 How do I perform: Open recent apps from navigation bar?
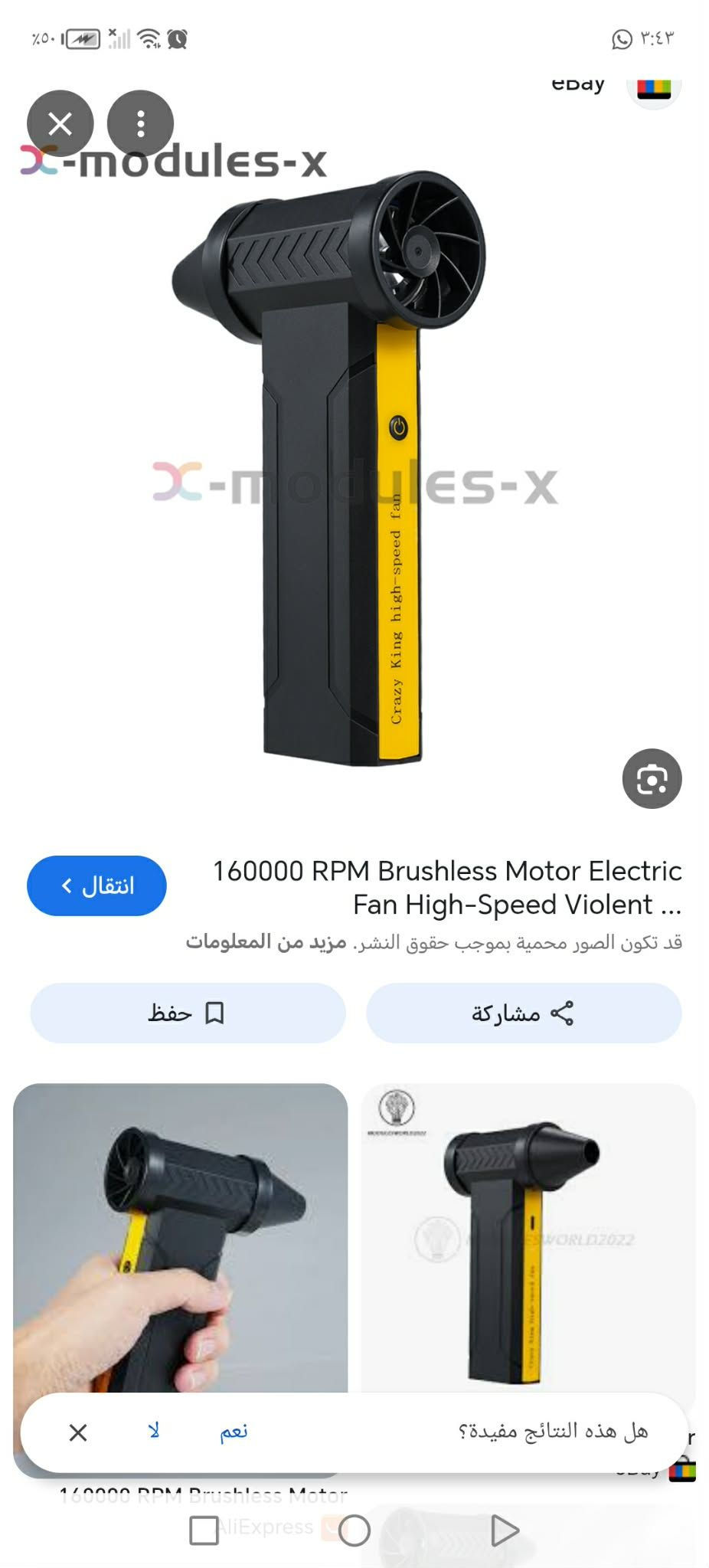pos(204,1531)
